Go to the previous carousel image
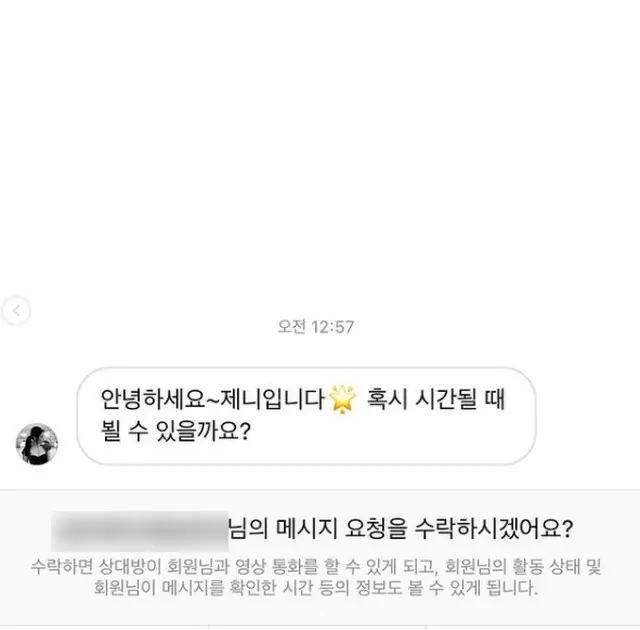Viewport: 640px width, 630px height. tap(16, 312)
